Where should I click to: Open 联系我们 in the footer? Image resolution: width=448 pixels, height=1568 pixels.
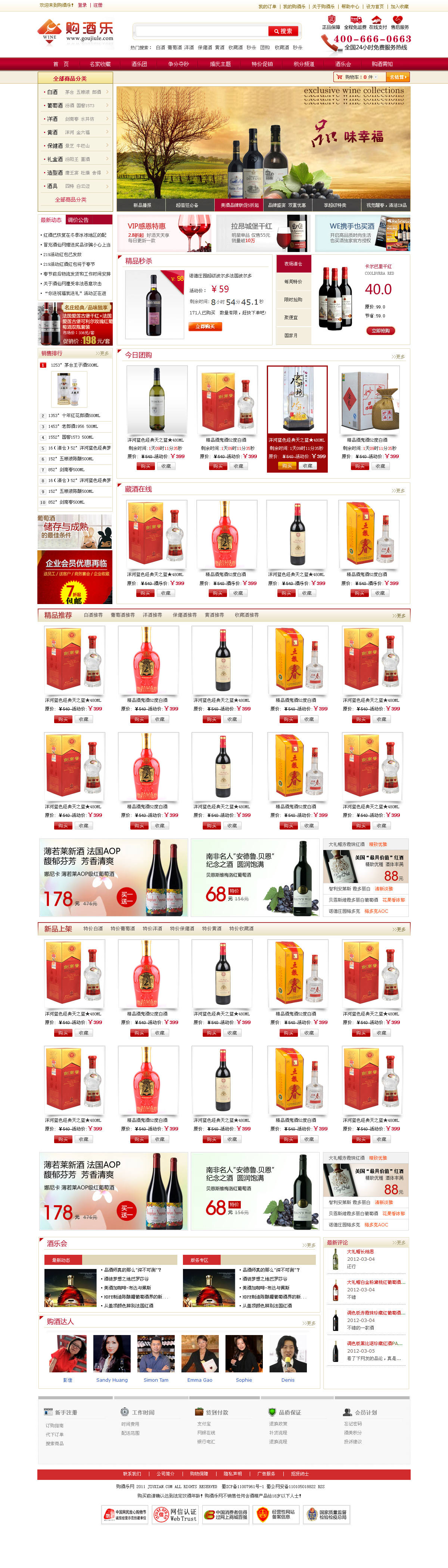tap(132, 1474)
